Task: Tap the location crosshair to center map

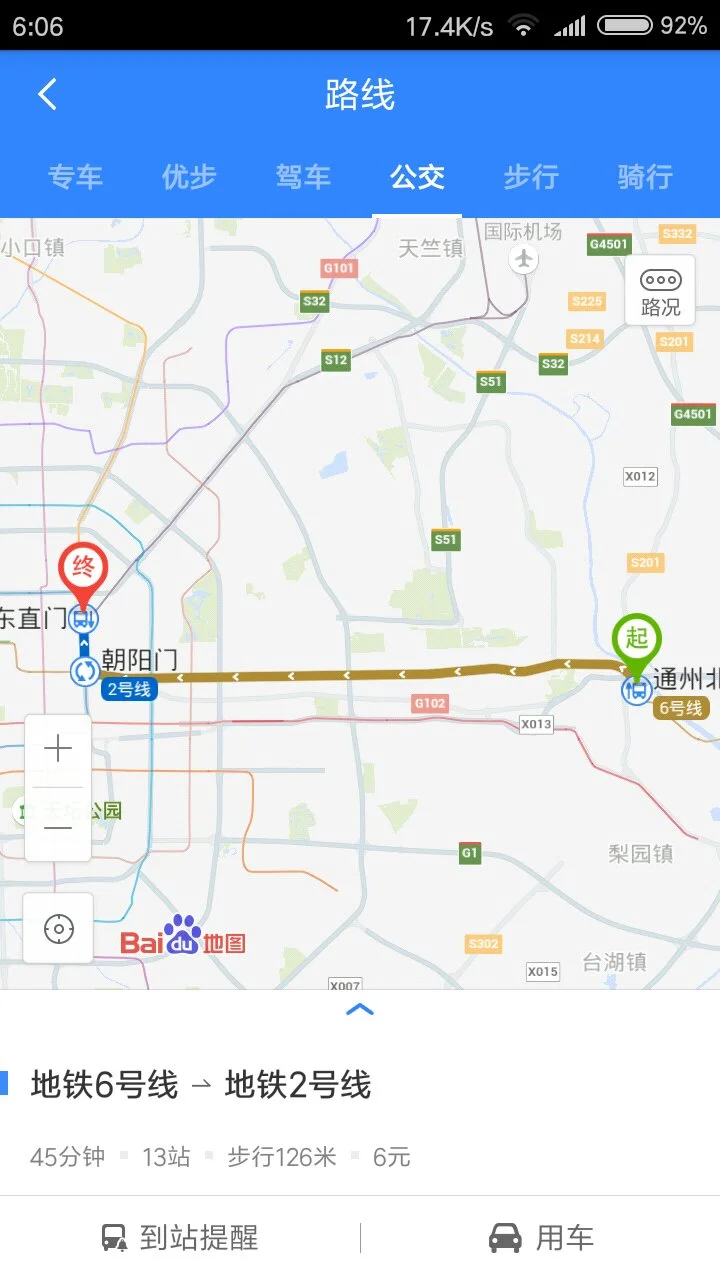Action: point(58,928)
